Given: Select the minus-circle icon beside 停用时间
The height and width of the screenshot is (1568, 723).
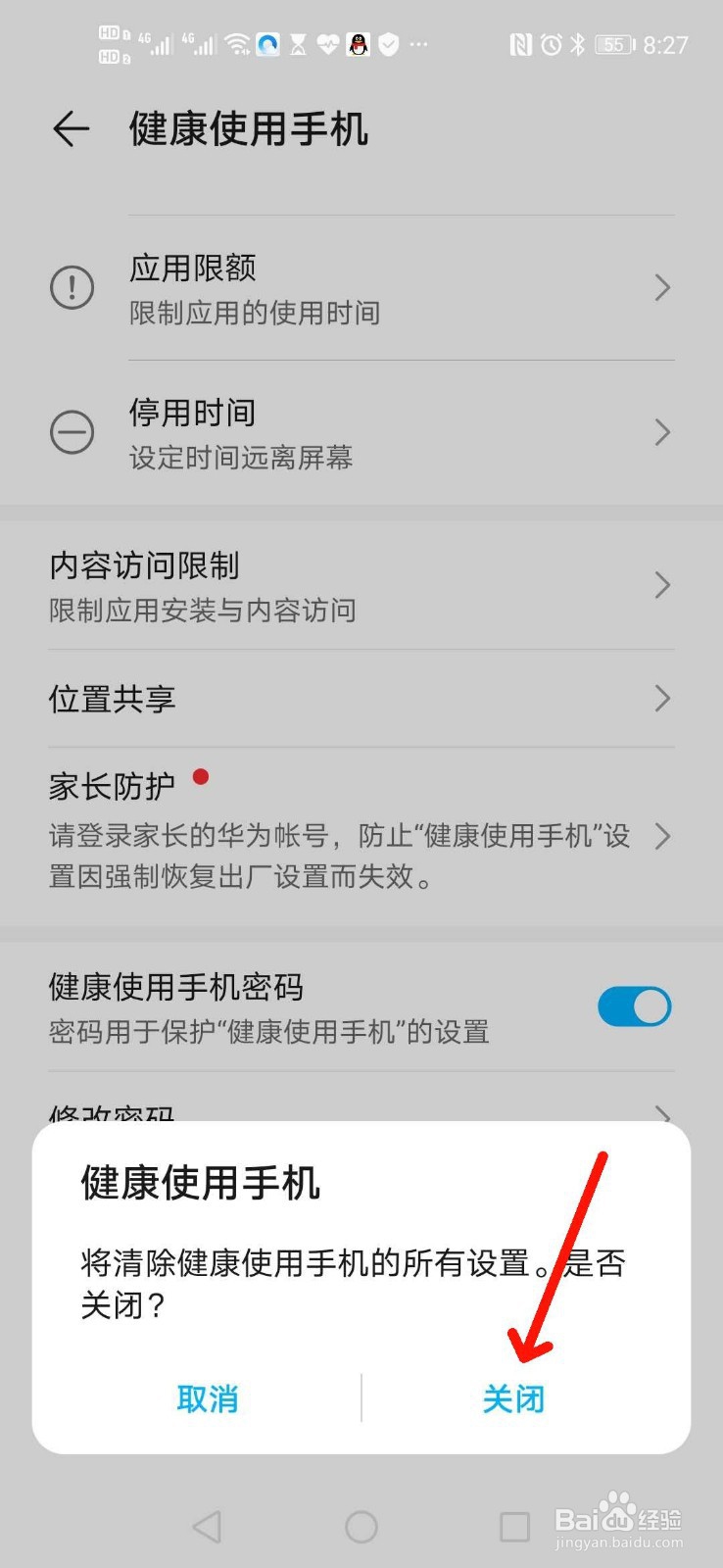Looking at the screenshot, I should tap(72, 432).
